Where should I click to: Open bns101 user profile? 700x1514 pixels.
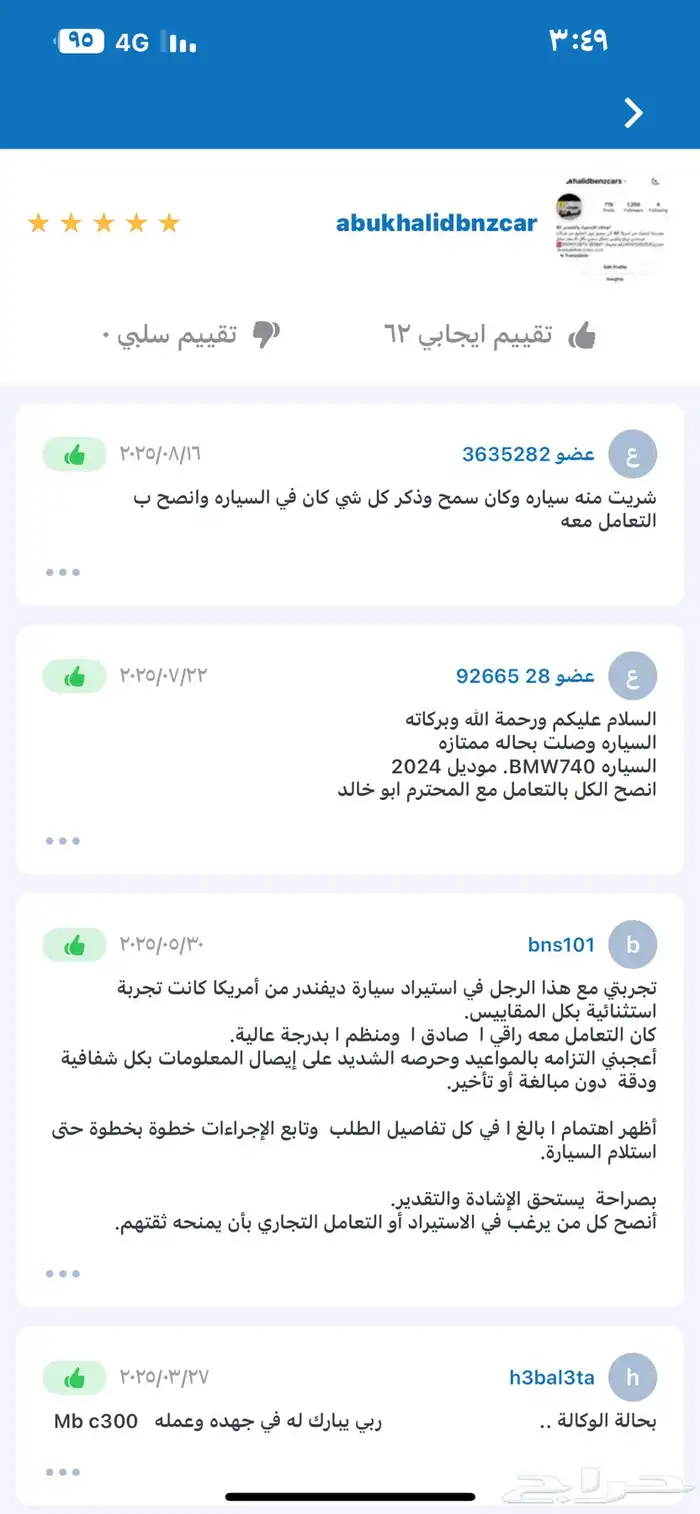pyautogui.click(x=561, y=944)
